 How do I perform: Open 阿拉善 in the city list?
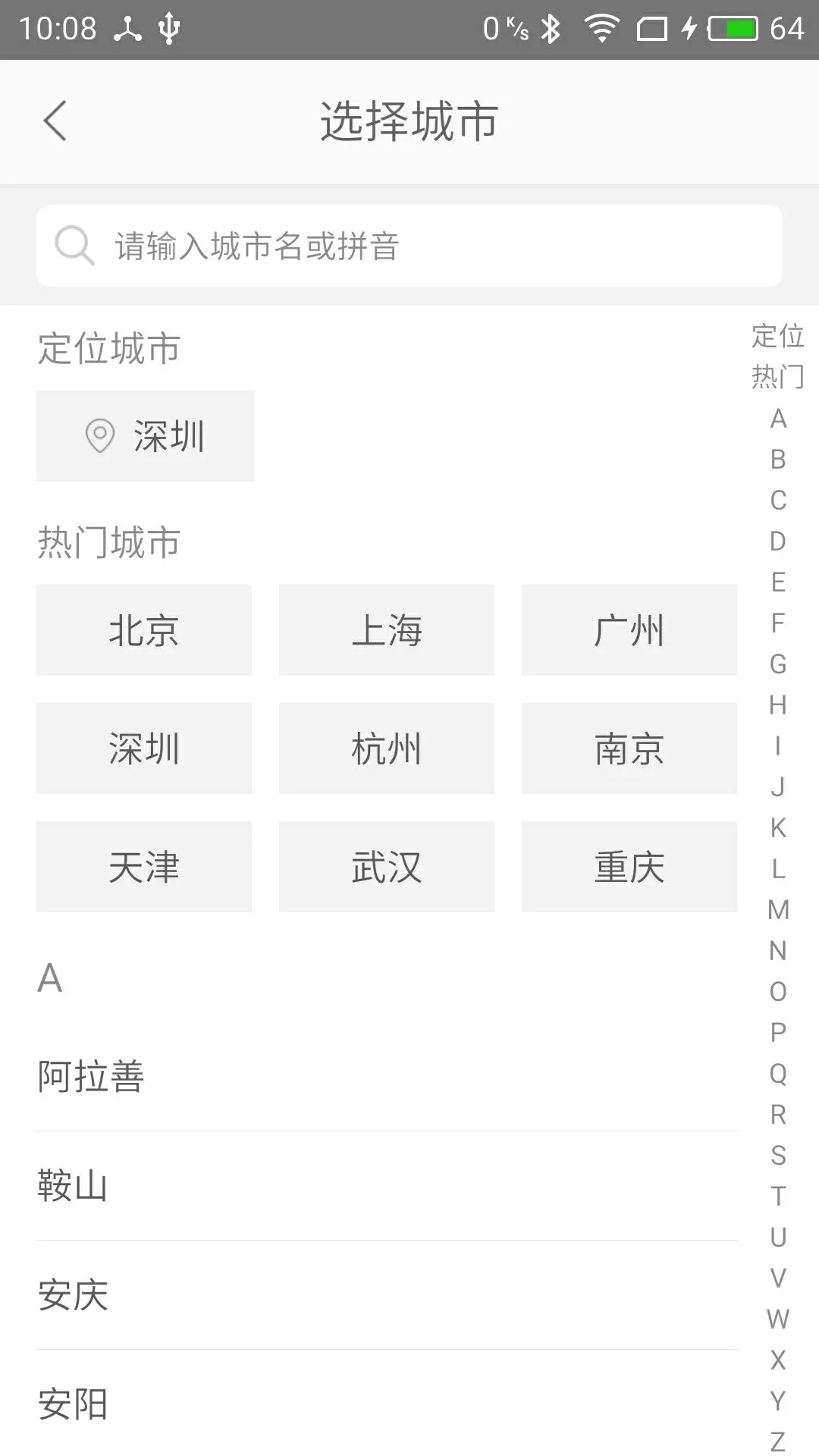click(387, 1077)
